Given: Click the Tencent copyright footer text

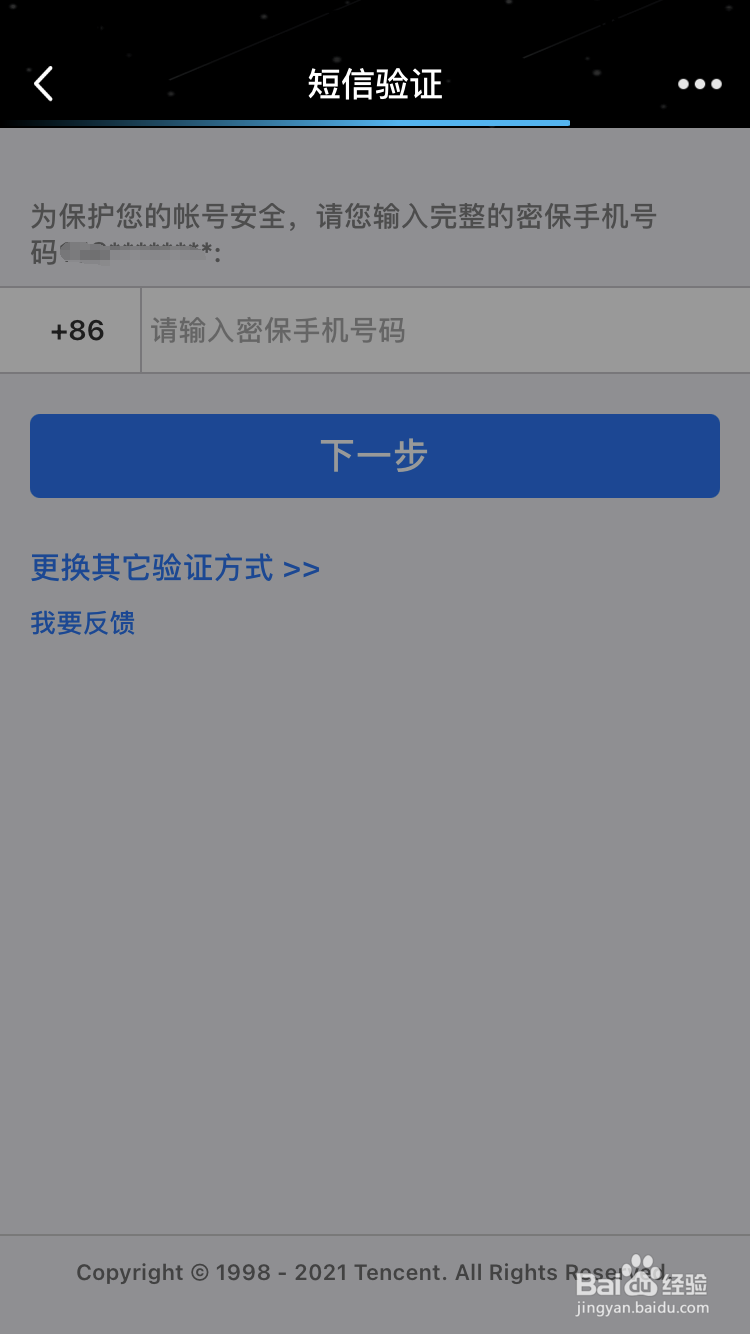Looking at the screenshot, I should [374, 1272].
